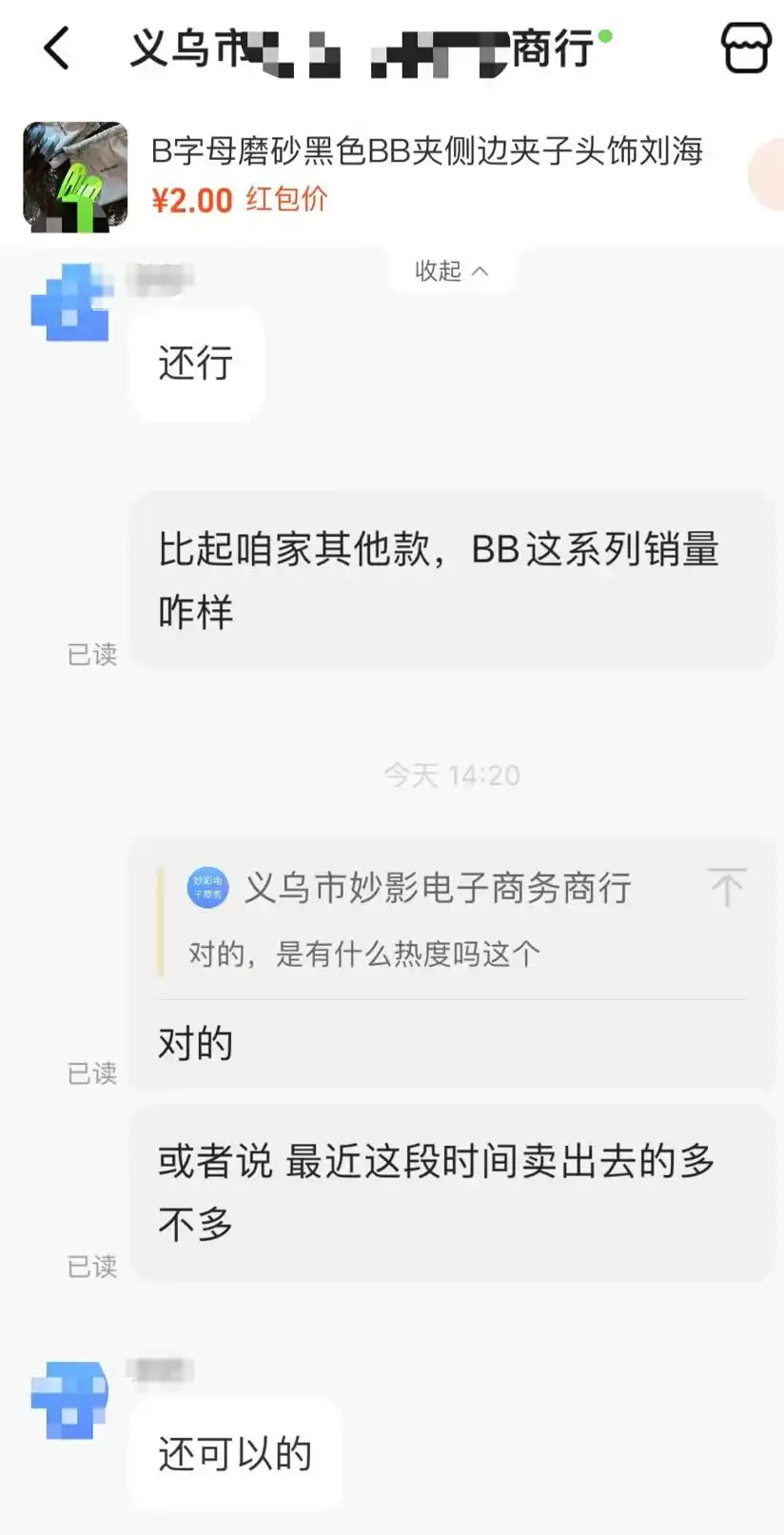The width and height of the screenshot is (784, 1535).
Task: Open the shop icon at top right
Action: (747, 48)
